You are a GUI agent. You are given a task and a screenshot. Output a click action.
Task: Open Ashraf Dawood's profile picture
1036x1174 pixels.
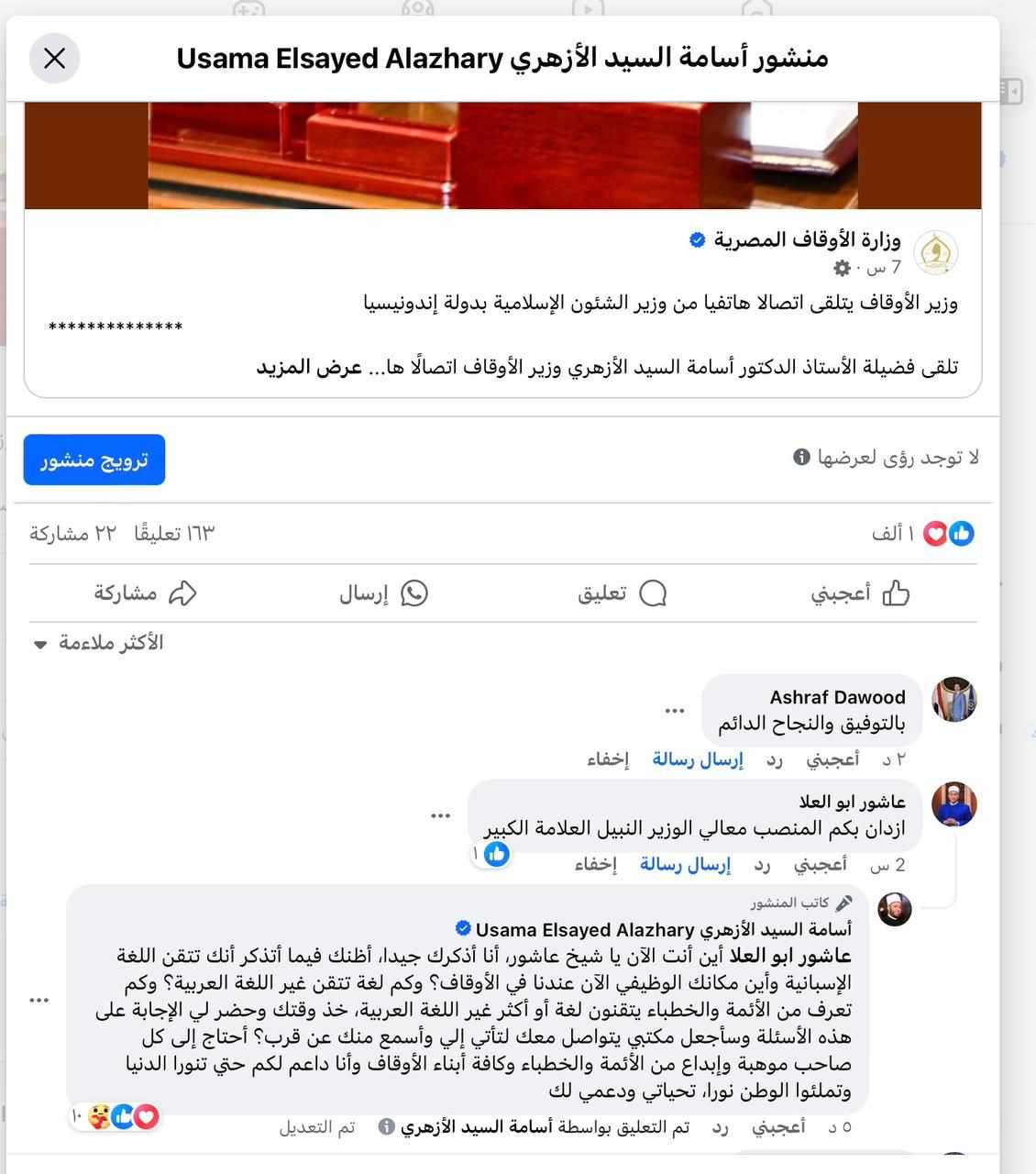pos(953,700)
